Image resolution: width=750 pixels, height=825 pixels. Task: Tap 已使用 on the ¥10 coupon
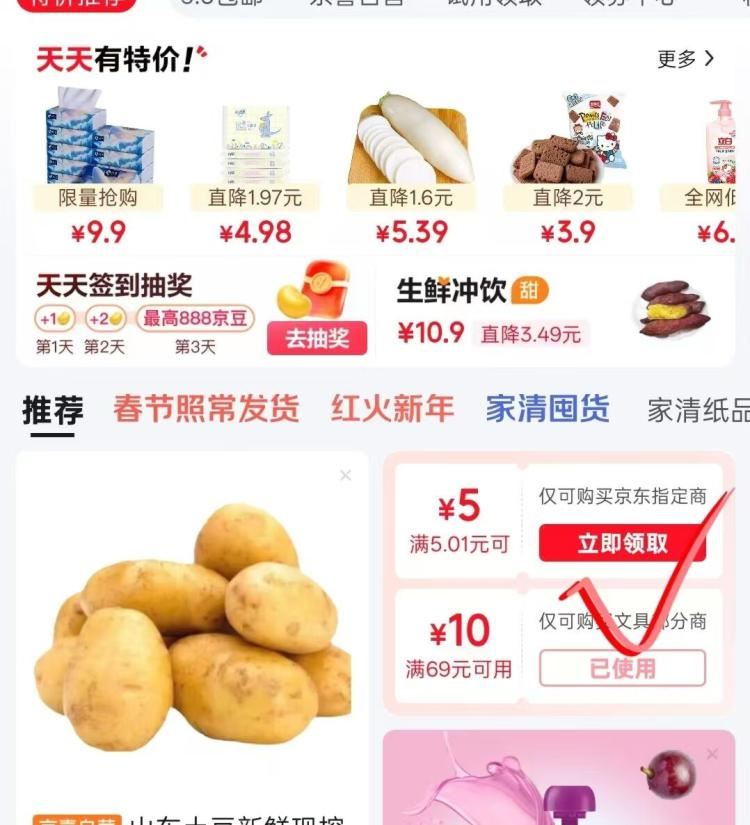621,668
